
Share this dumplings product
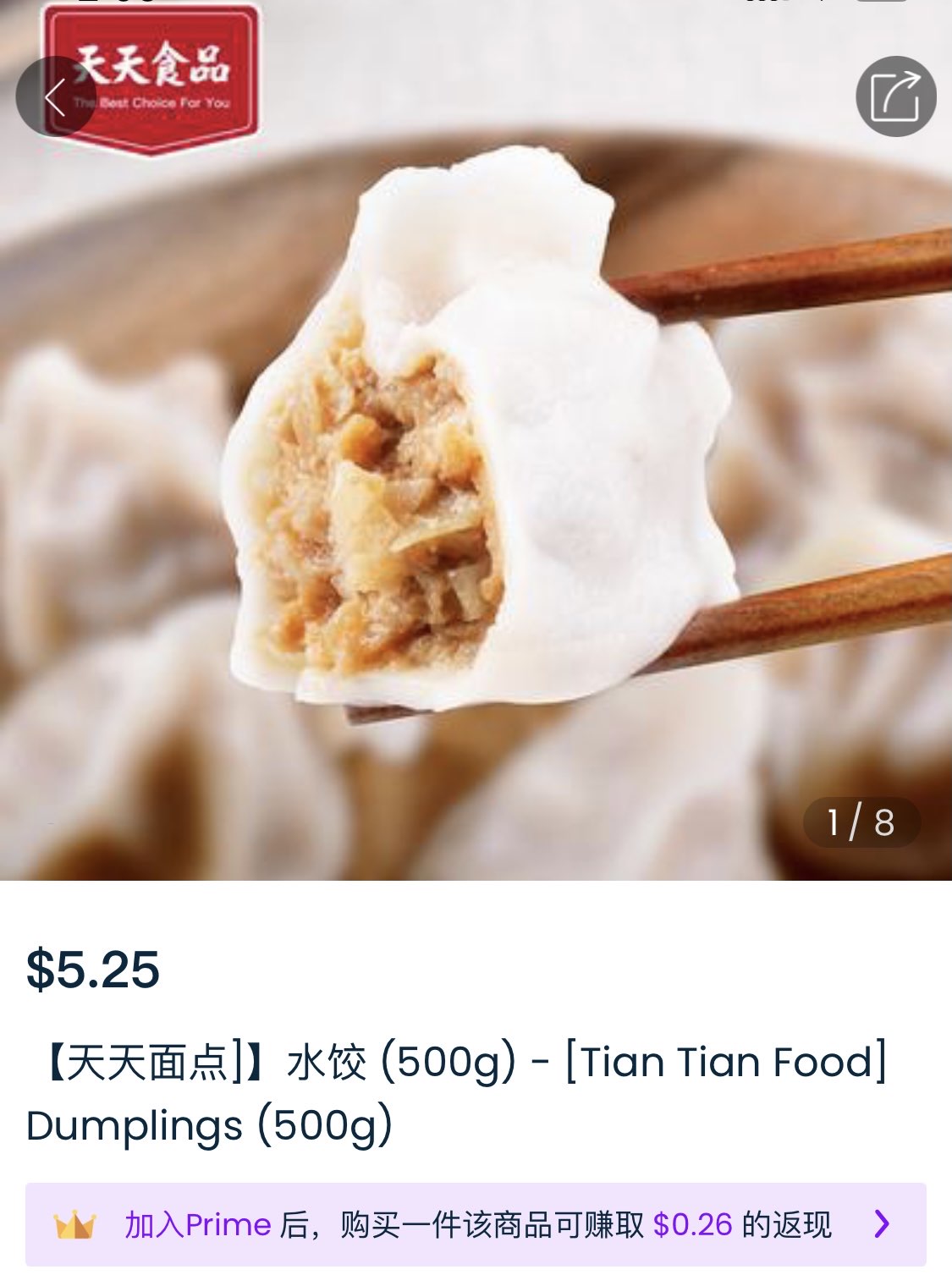point(895,96)
